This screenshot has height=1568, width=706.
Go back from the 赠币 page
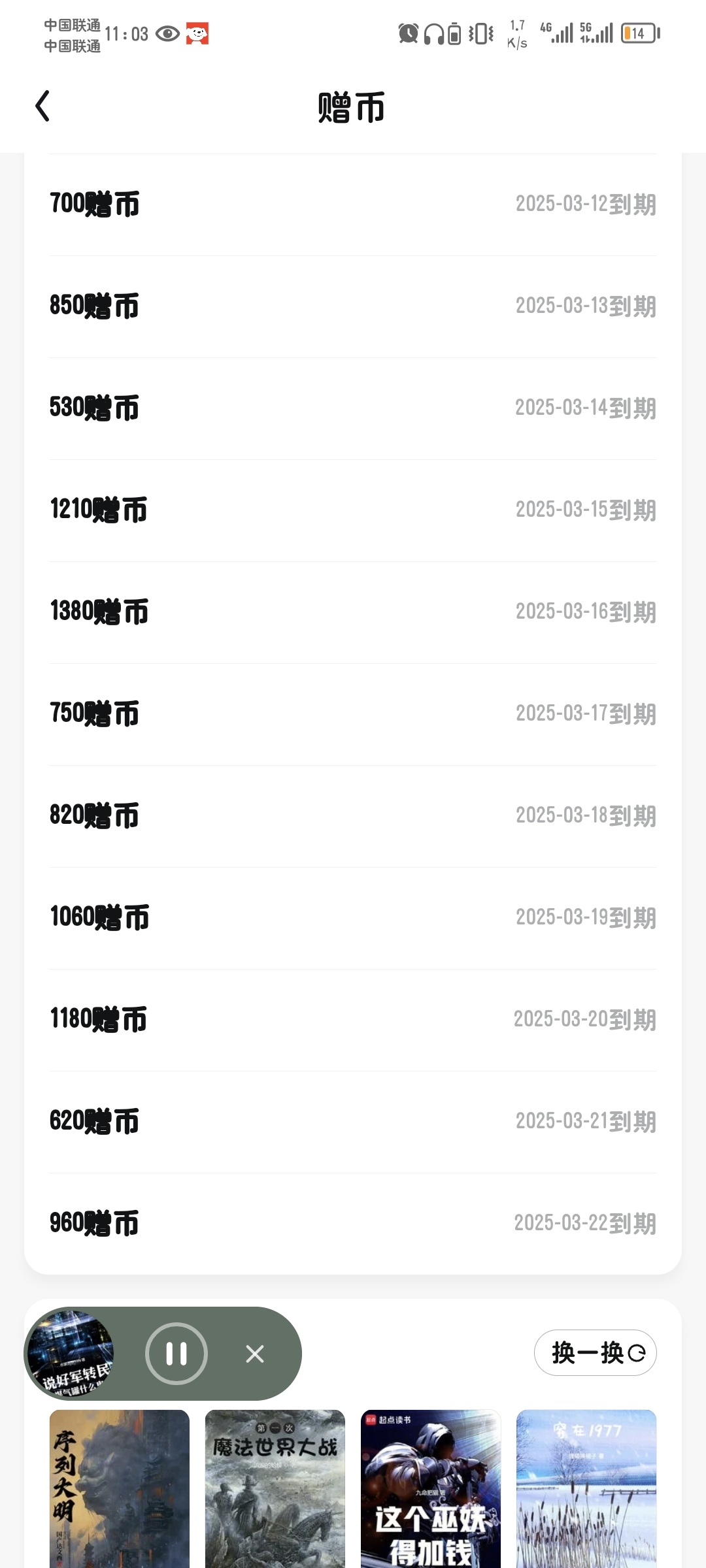43,106
